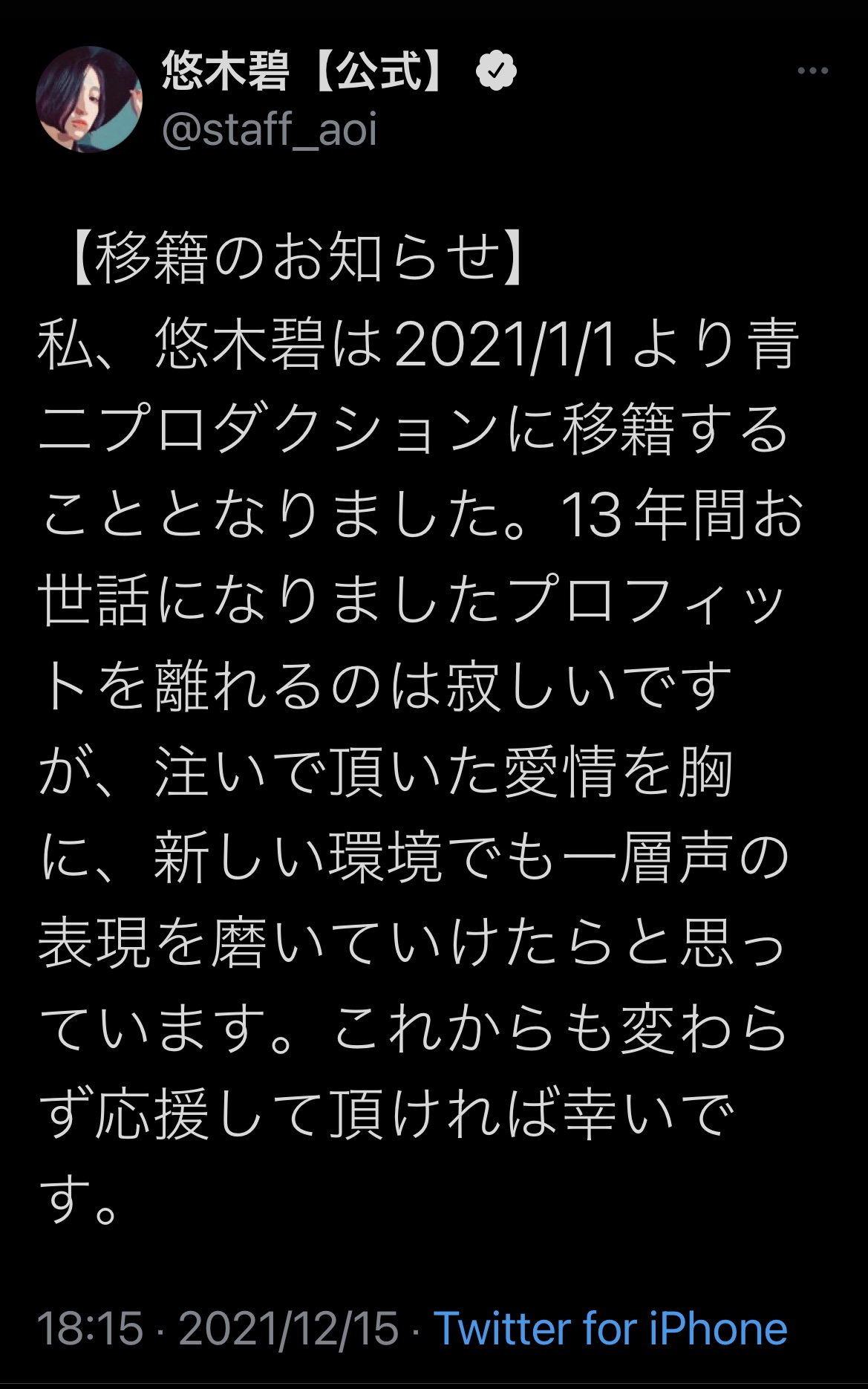Open 悠木碧's profile picture
868x1389 pixels.
pyautogui.click(x=89, y=100)
